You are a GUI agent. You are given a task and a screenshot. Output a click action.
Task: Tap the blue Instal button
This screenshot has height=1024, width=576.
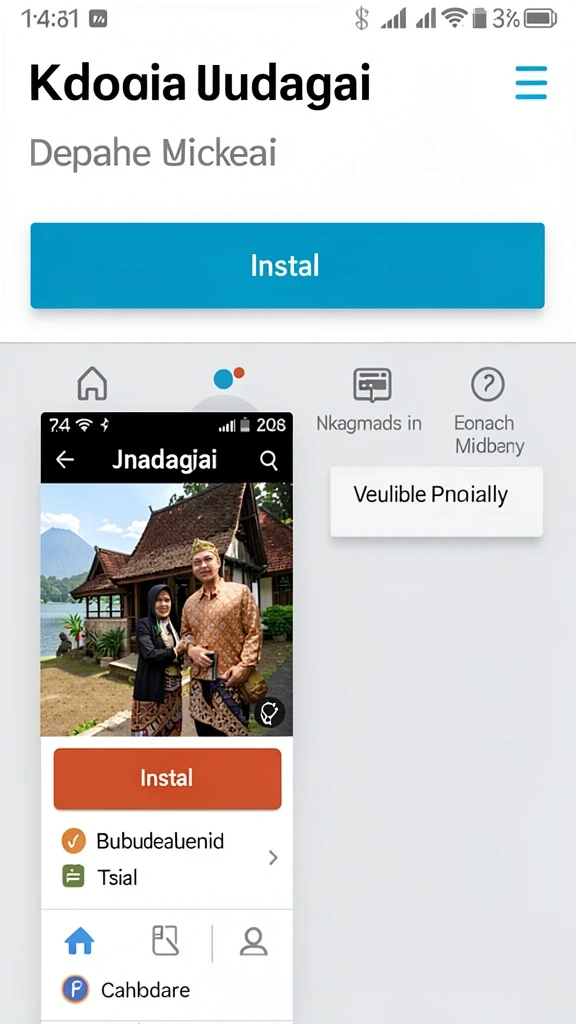[287, 265]
